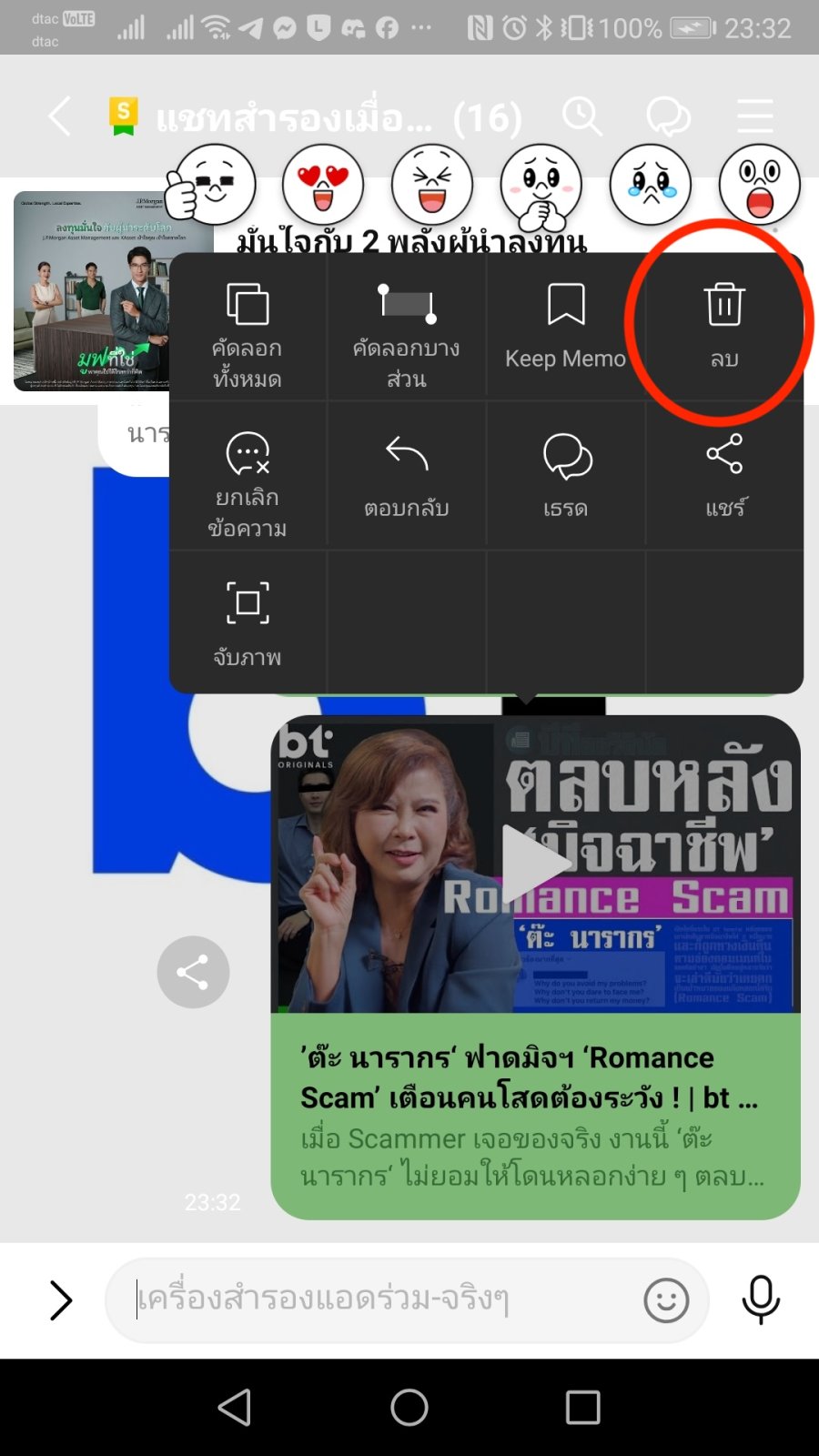Image resolution: width=819 pixels, height=1456 pixels.
Task: Tap the message input field
Action: [x=382, y=1299]
